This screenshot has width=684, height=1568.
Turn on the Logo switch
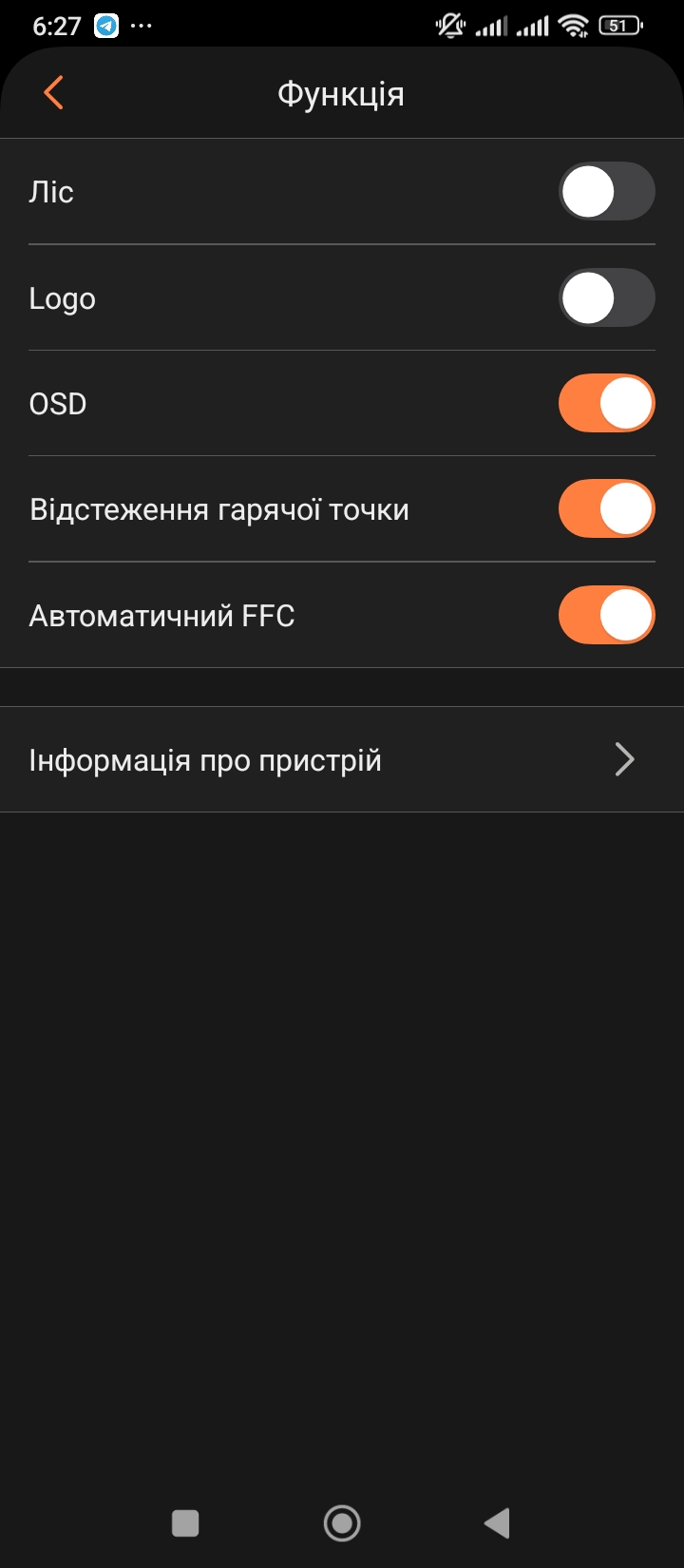coord(606,298)
